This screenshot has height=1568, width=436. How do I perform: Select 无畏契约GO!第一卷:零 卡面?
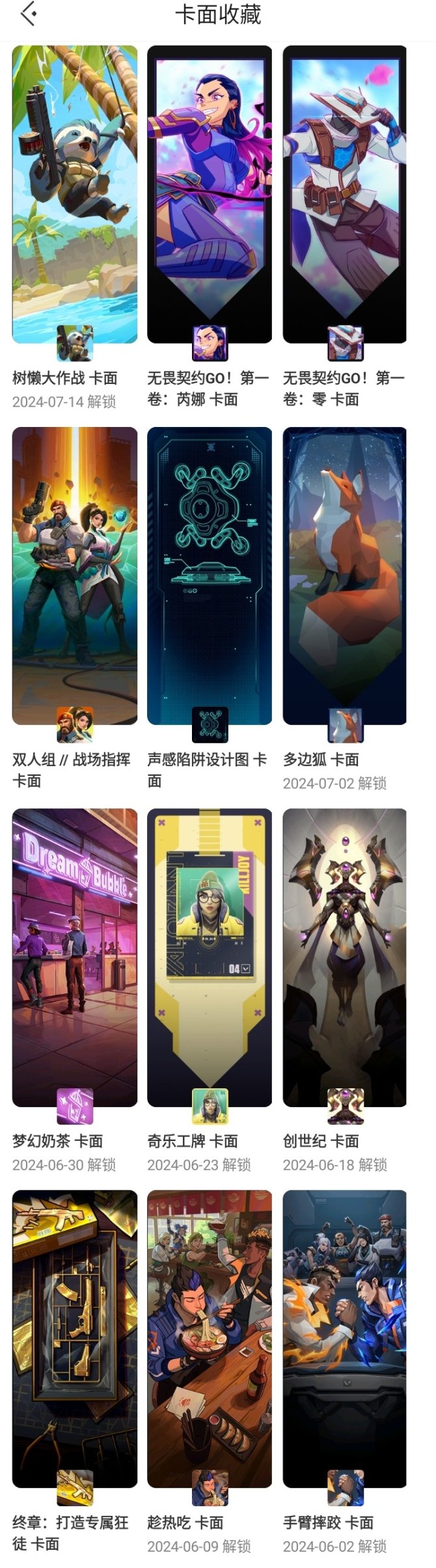point(344,194)
